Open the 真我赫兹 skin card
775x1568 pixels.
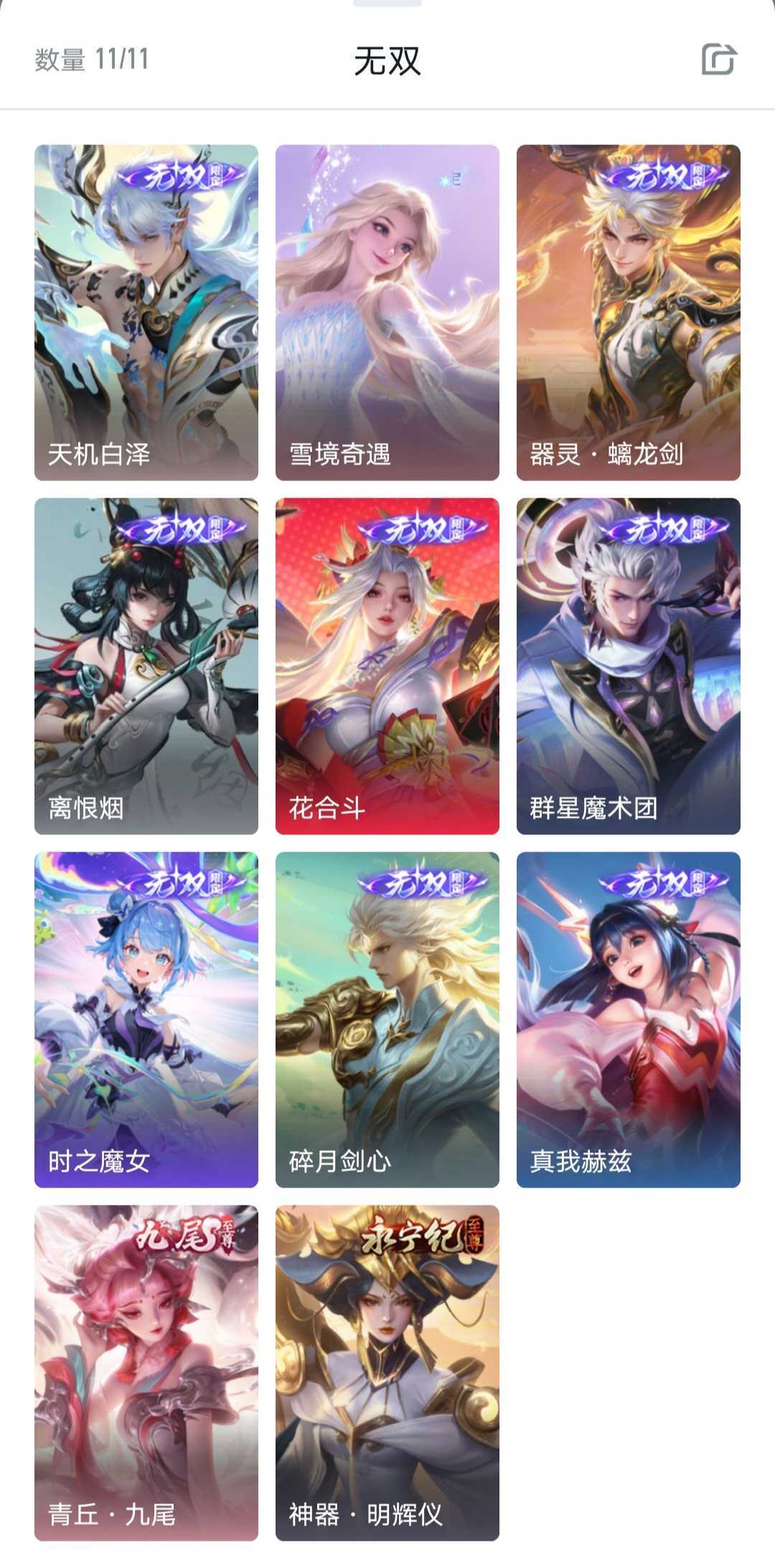pyautogui.click(x=629, y=1019)
